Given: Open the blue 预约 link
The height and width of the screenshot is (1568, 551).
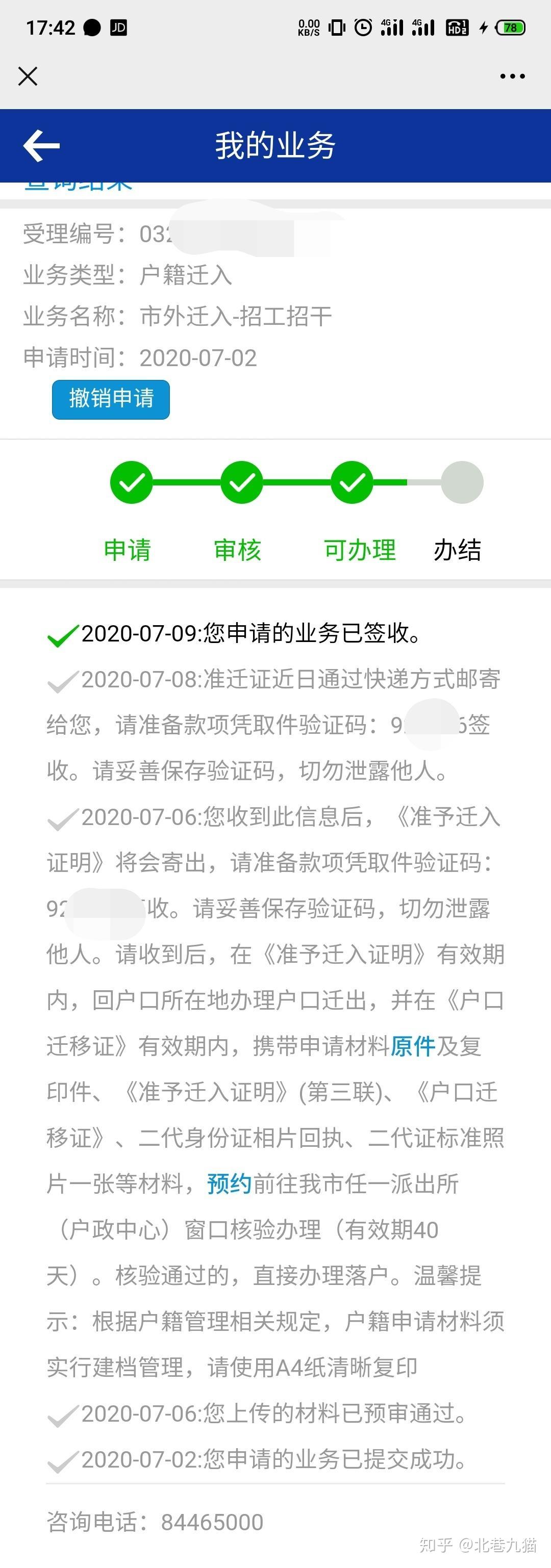Looking at the screenshot, I should 229,1184.
